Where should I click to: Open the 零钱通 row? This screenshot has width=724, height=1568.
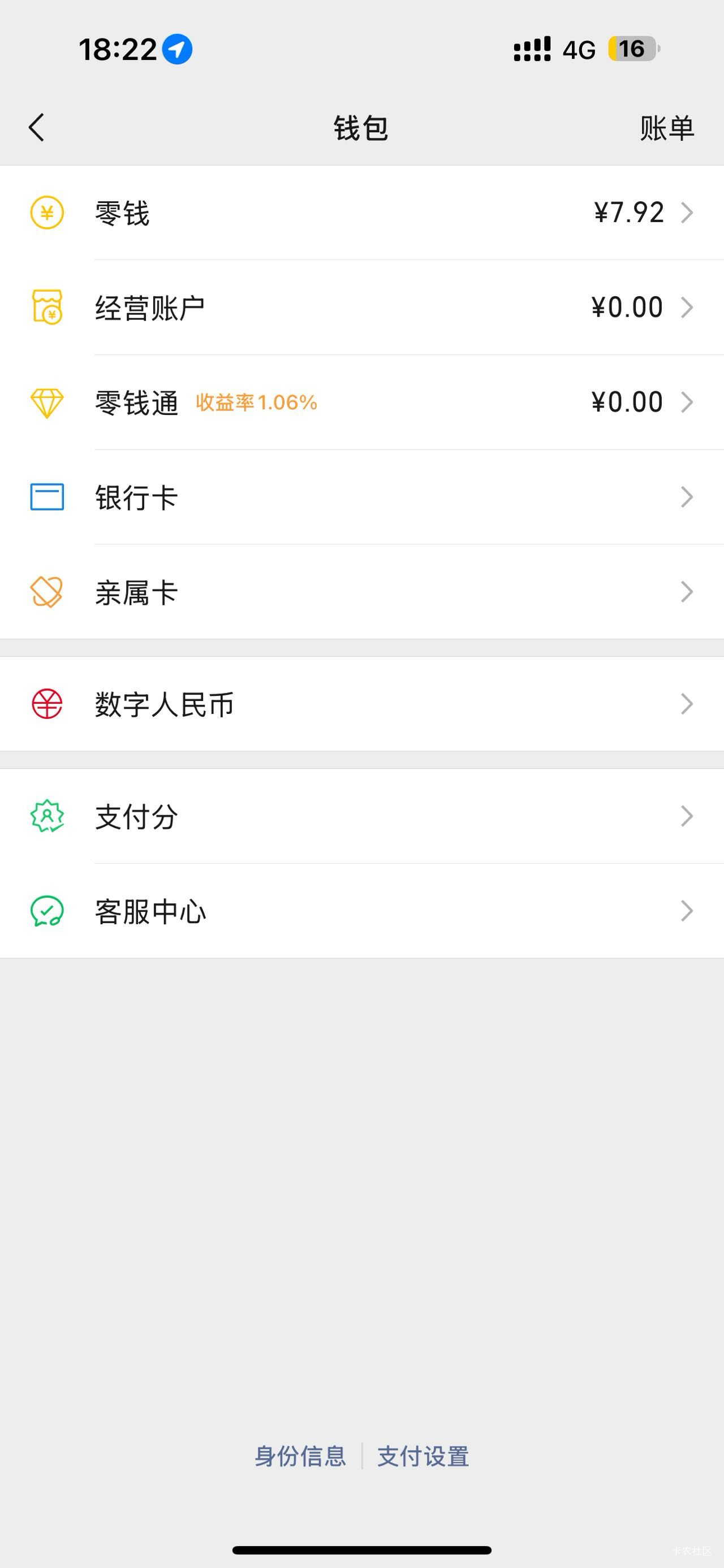(361, 402)
